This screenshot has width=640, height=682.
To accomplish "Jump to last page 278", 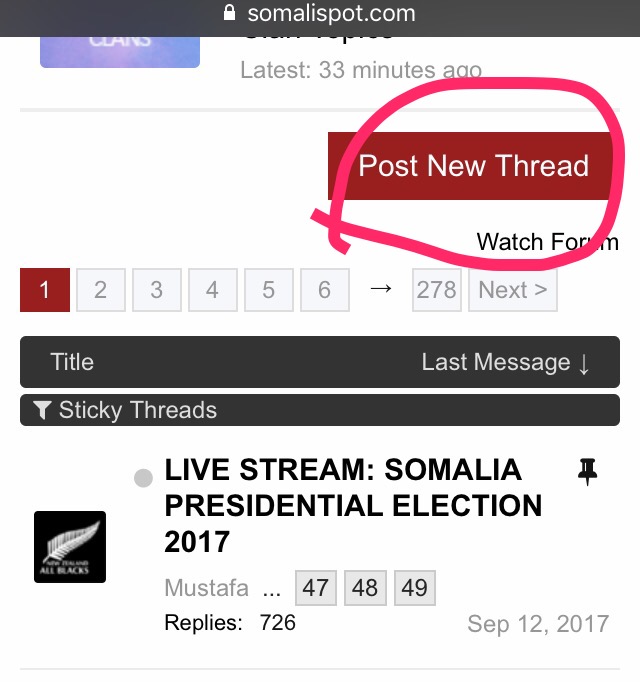I will click(436, 290).
